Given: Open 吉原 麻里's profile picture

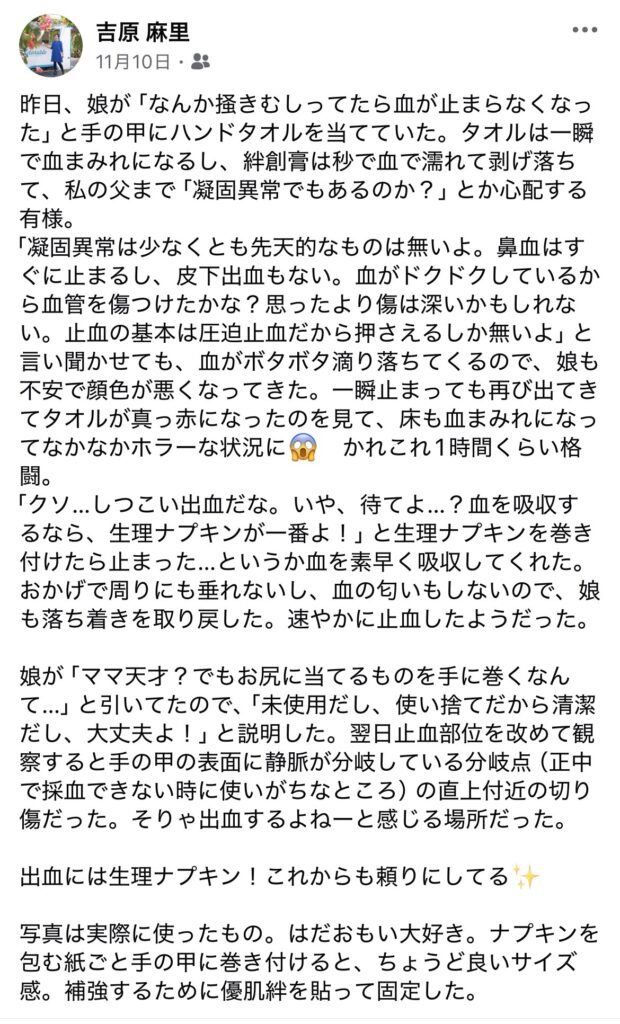Looking at the screenshot, I should click(x=50, y=45).
